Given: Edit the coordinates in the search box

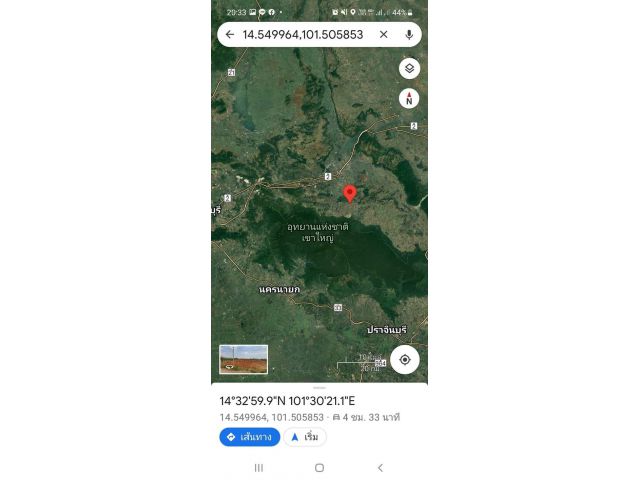Looking at the screenshot, I should [301, 34].
